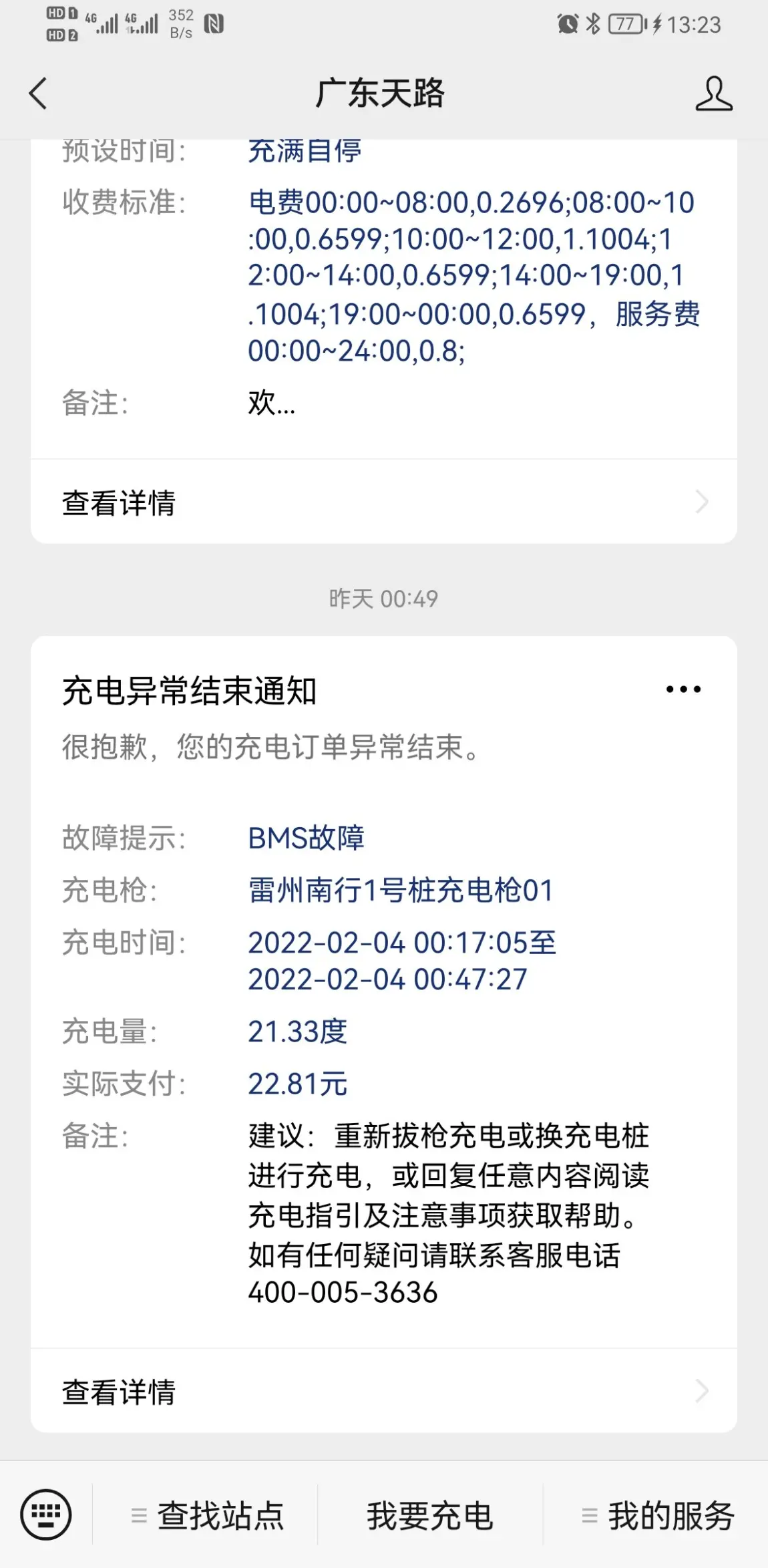Open the 充电异常结束通知 message card
Viewport: 768px width, 1568px height.
(384, 992)
